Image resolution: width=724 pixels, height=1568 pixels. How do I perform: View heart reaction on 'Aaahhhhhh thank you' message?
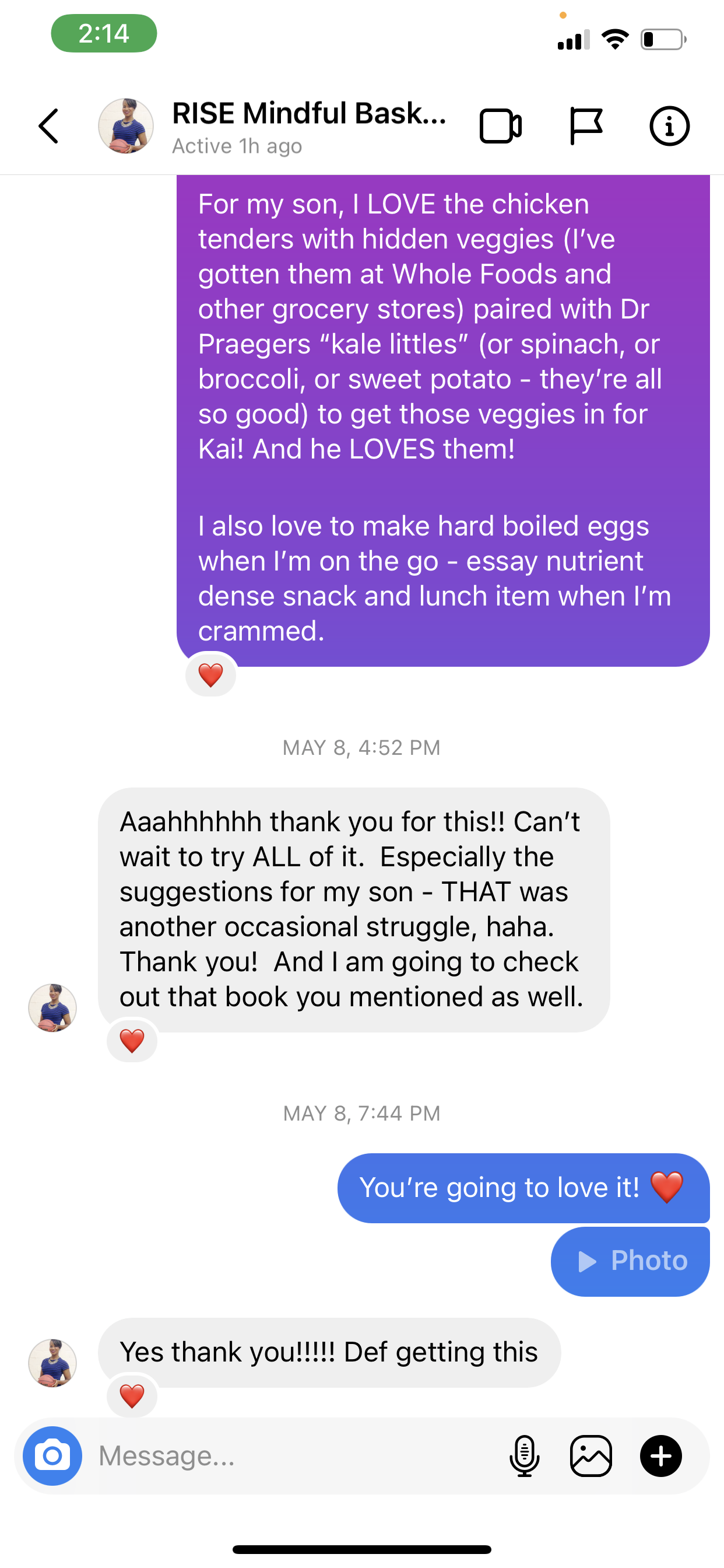tap(132, 1041)
